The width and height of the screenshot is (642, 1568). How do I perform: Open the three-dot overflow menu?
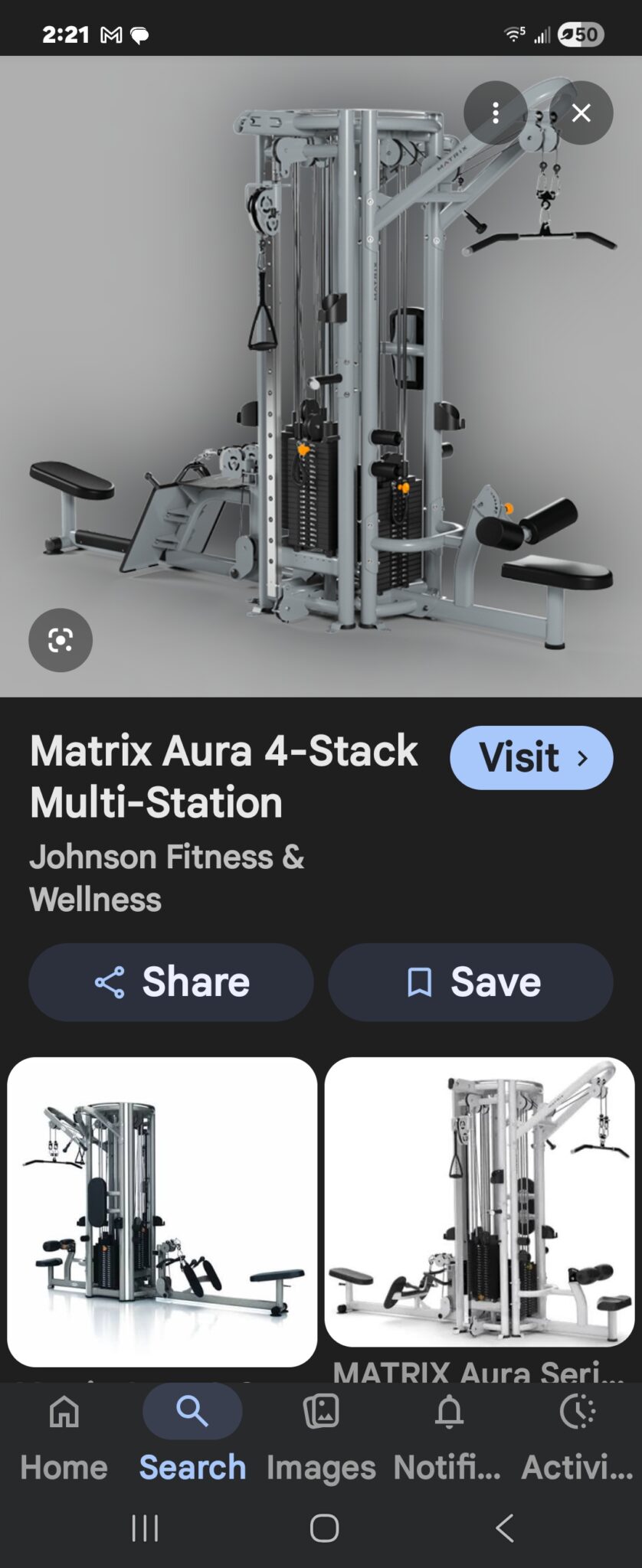pyautogui.click(x=496, y=113)
